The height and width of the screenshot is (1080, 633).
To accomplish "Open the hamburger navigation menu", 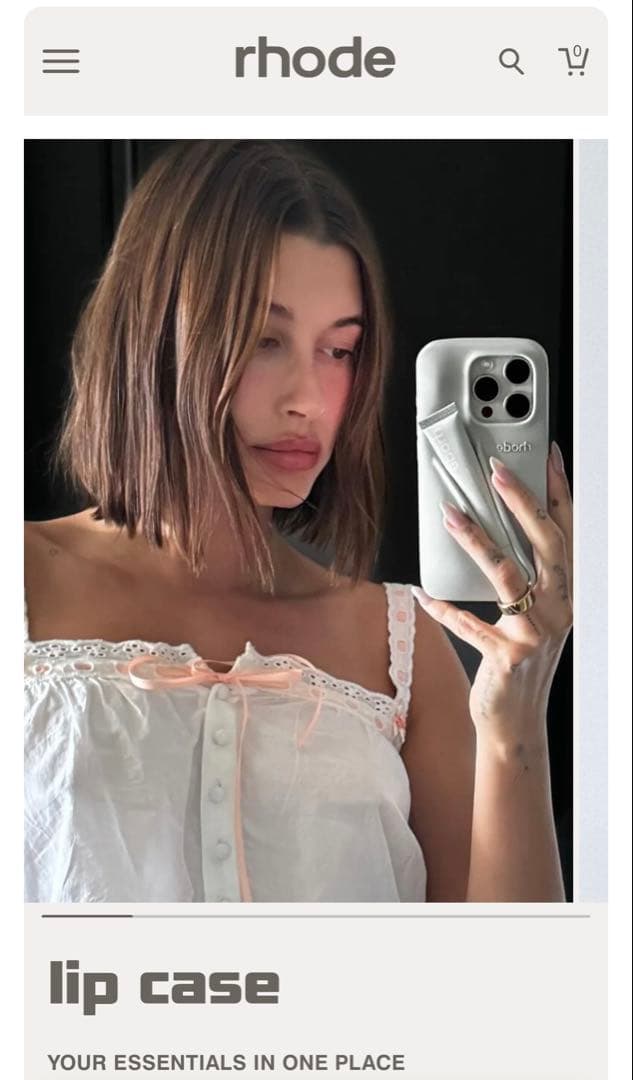I will (61, 62).
